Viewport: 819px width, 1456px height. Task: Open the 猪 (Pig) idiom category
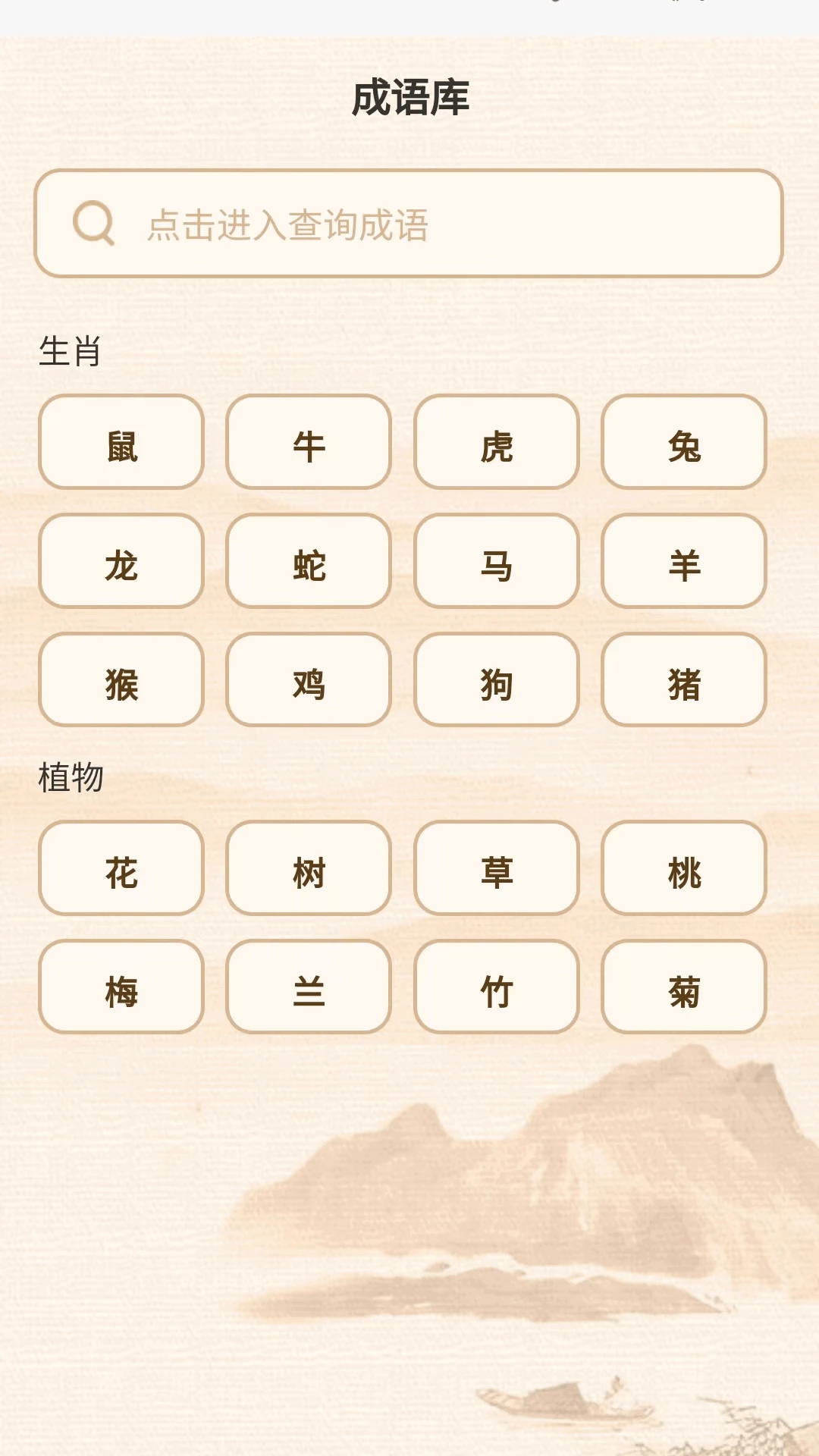click(683, 681)
